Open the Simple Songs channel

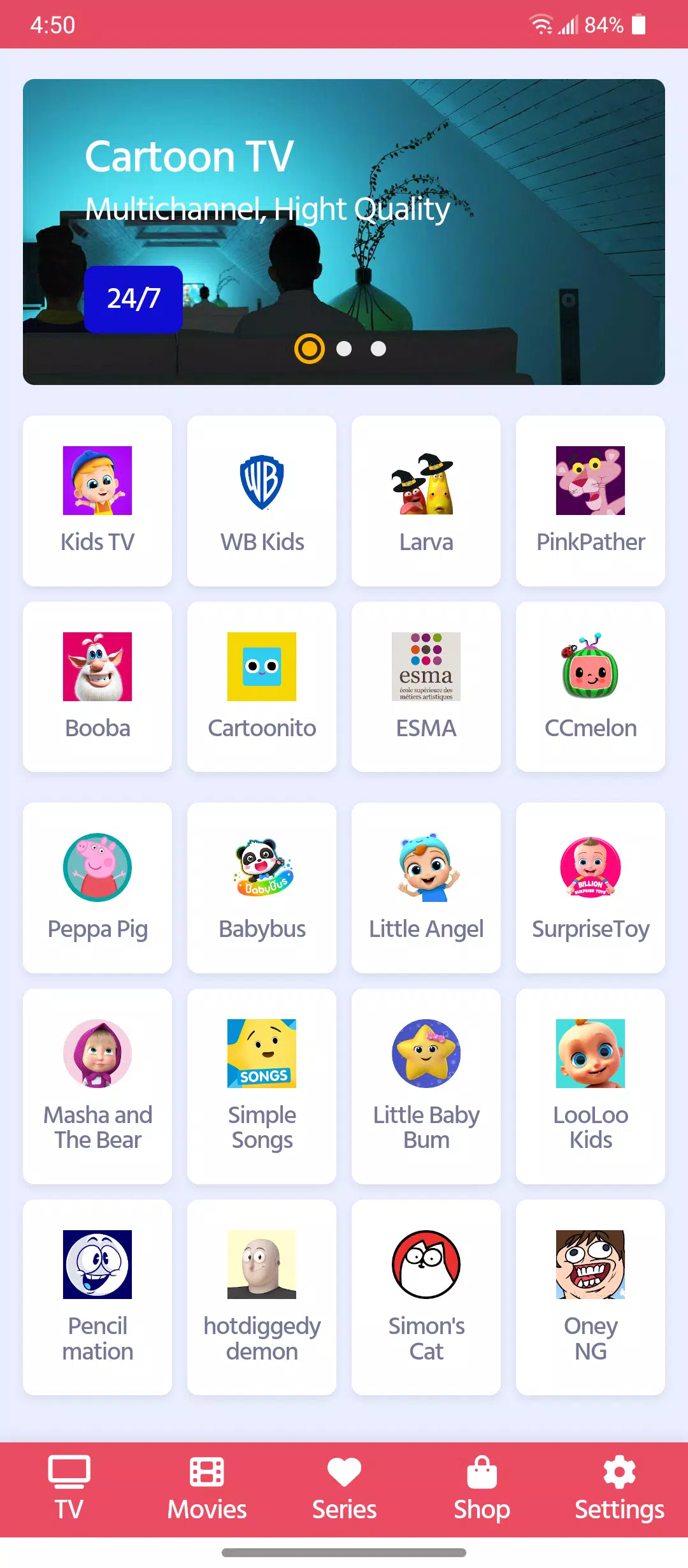point(262,1086)
